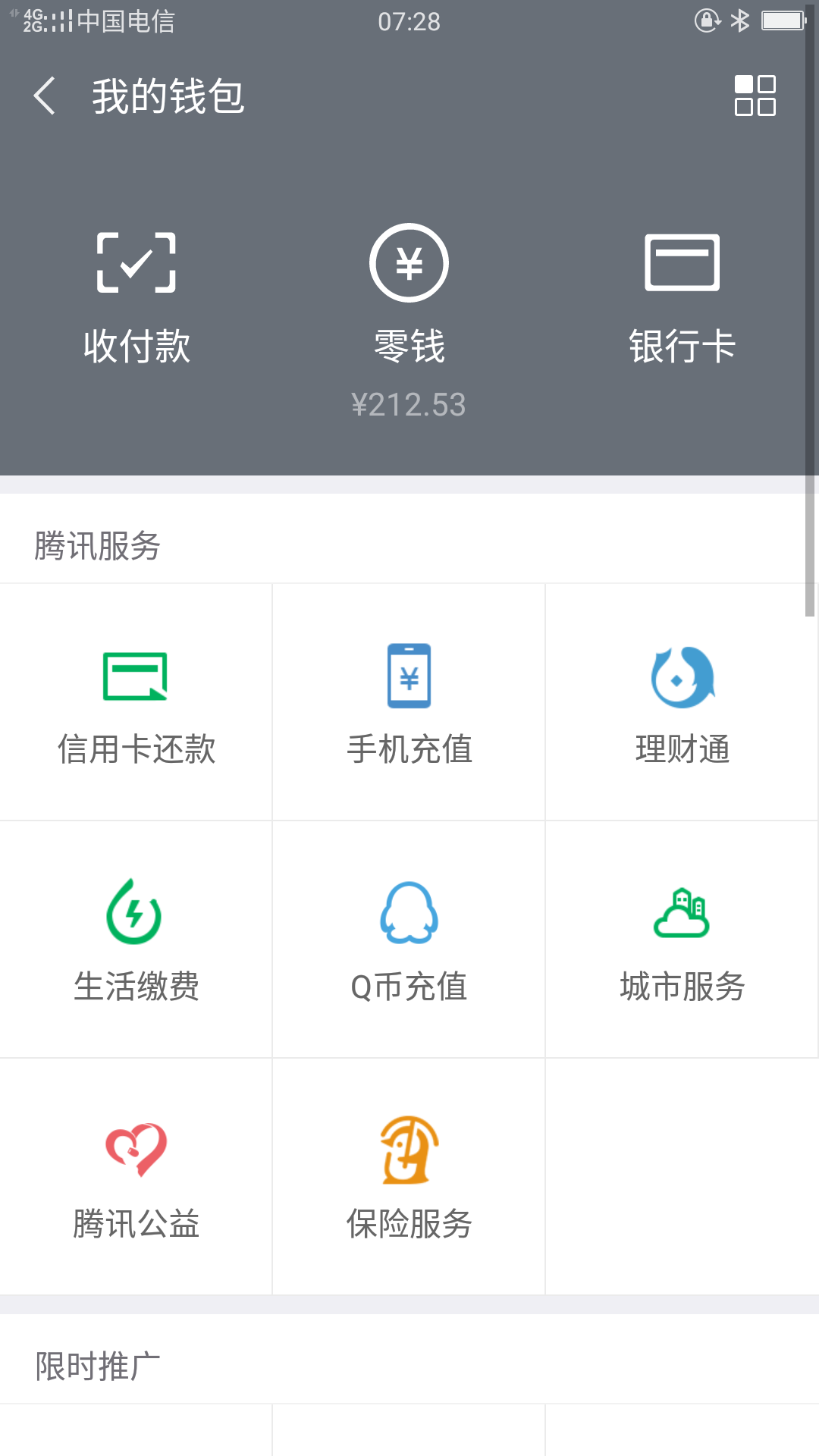Open the four-square grid menu icon
Image resolution: width=819 pixels, height=1456 pixels.
pos(755,96)
